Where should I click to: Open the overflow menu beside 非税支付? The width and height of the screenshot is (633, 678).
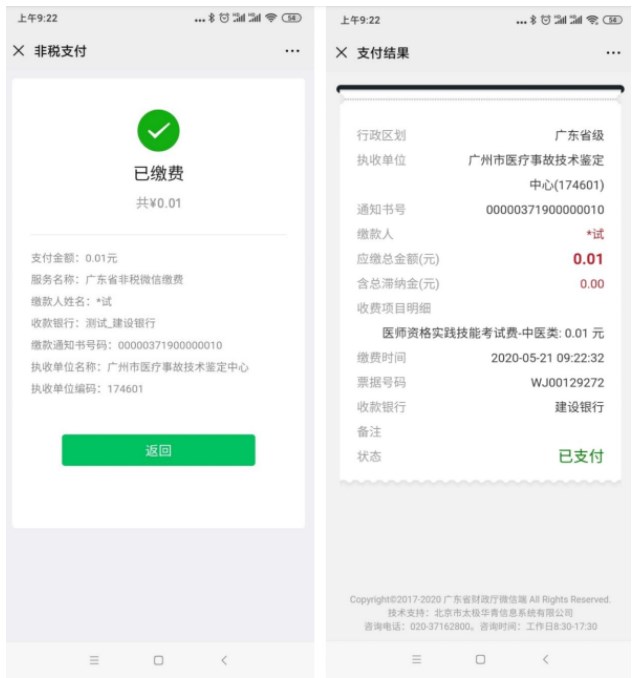coord(291,51)
